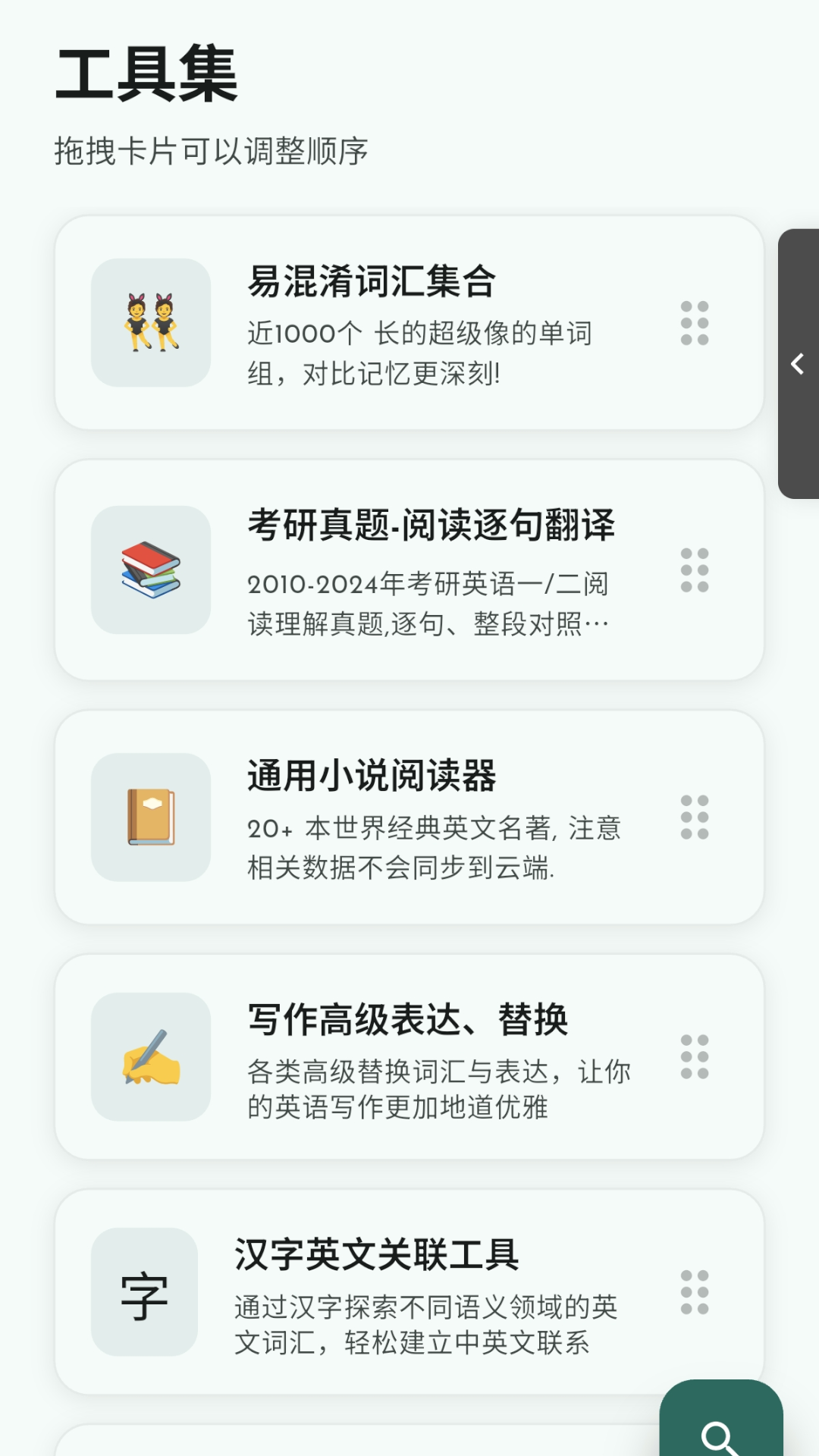Tap the books icon for 考研真题 card
This screenshot has height=1456, width=819.
point(151,569)
